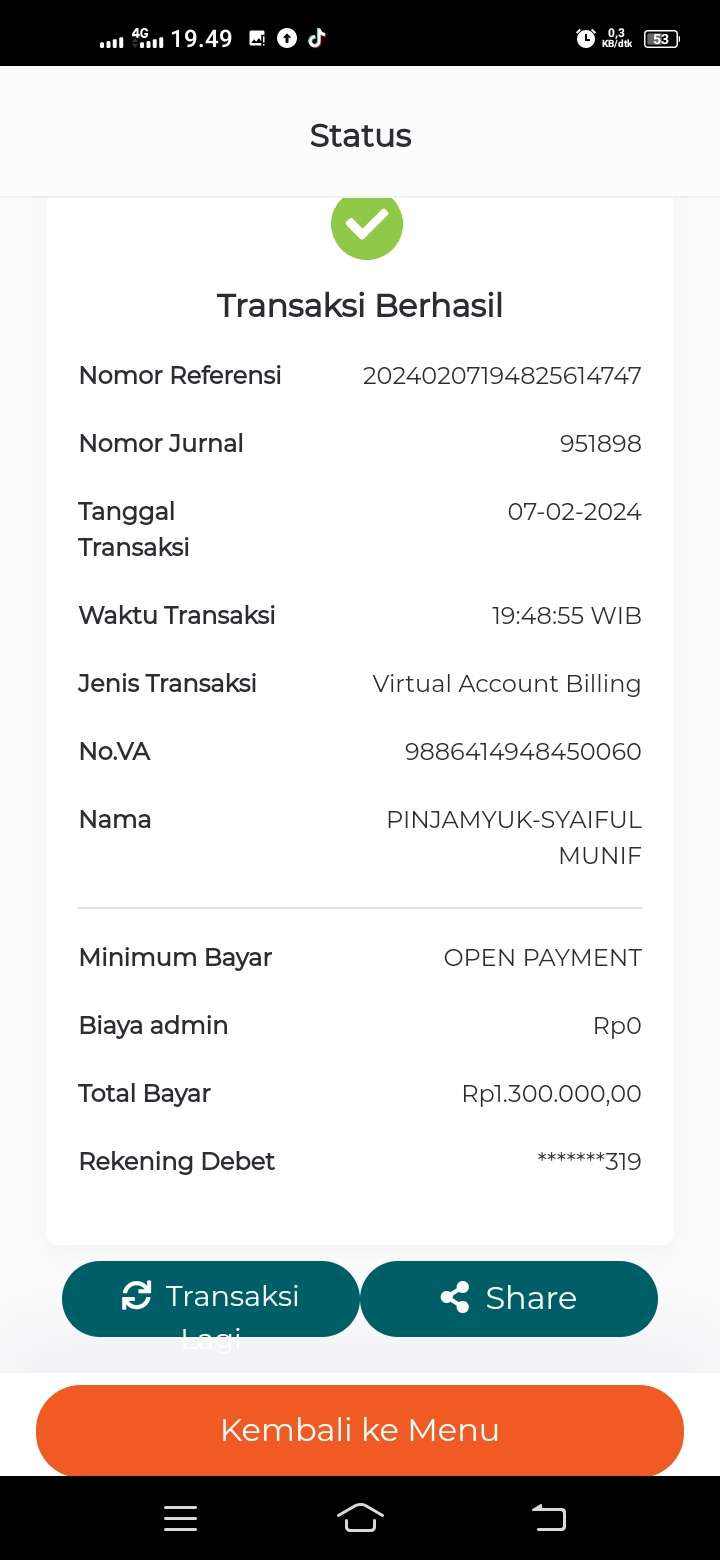Share the transaction receipt
This screenshot has width=720, height=1560.
[509, 1298]
